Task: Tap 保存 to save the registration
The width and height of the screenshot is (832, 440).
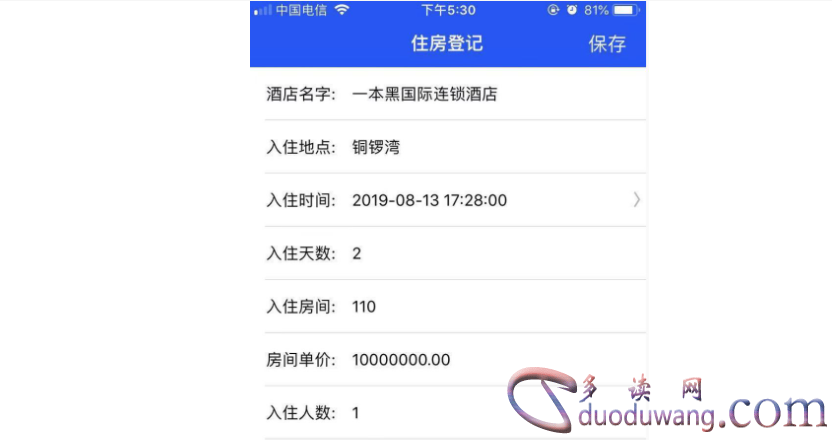Action: coord(607,44)
